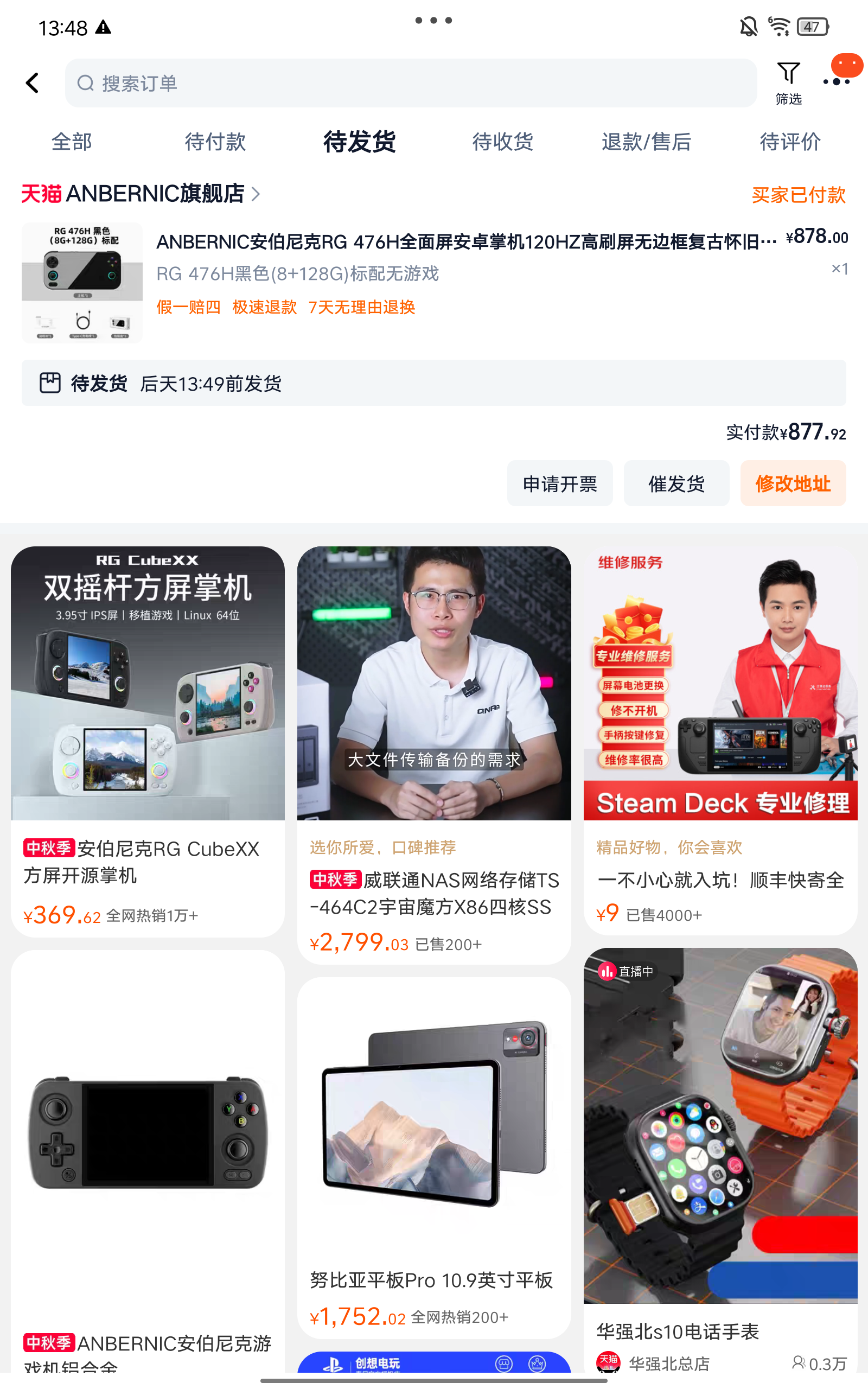Switch to the 退款/售后 tab

[x=646, y=141]
